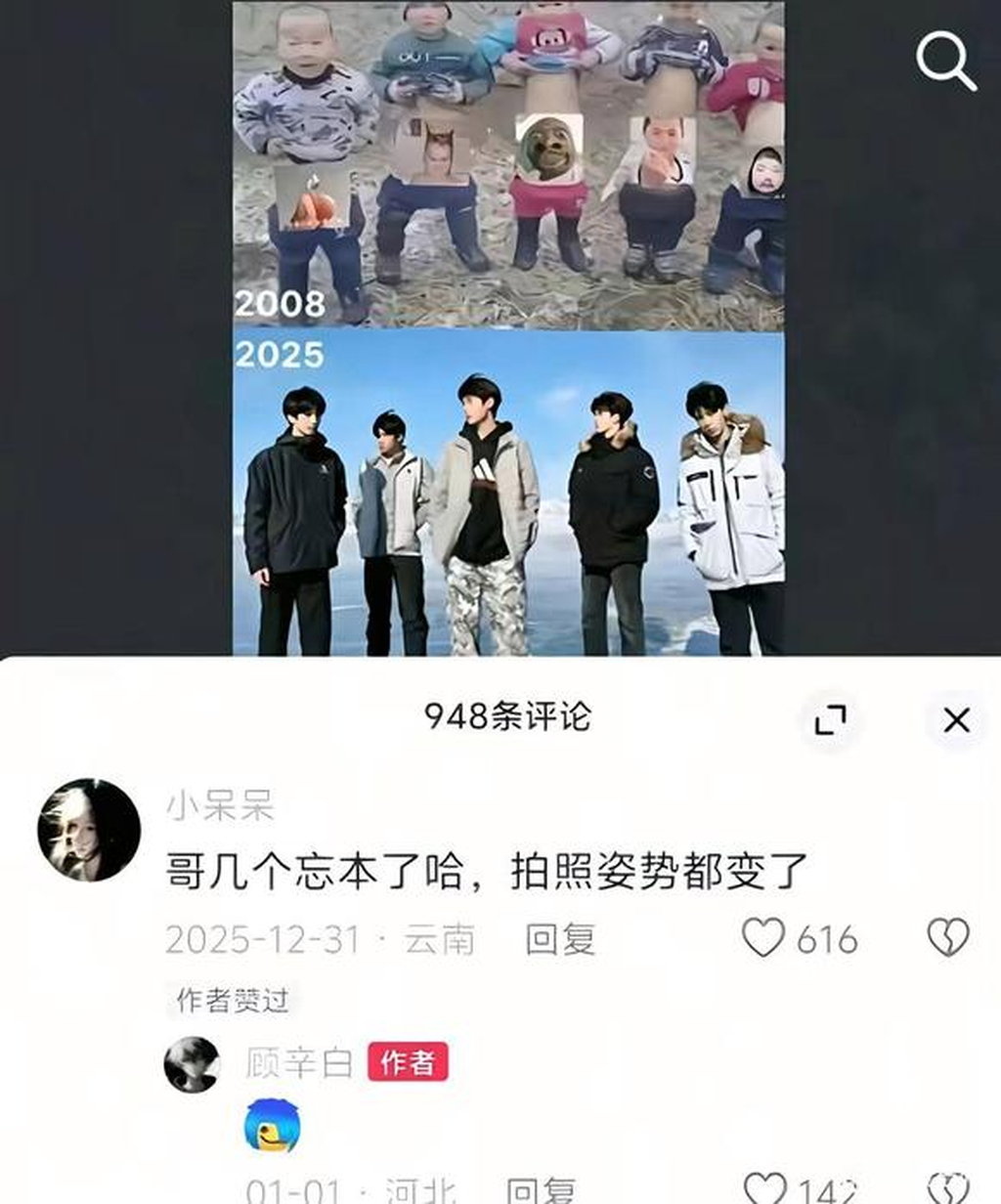Open the username 顾辛白
This screenshot has width=1001, height=1204.
click(299, 1062)
